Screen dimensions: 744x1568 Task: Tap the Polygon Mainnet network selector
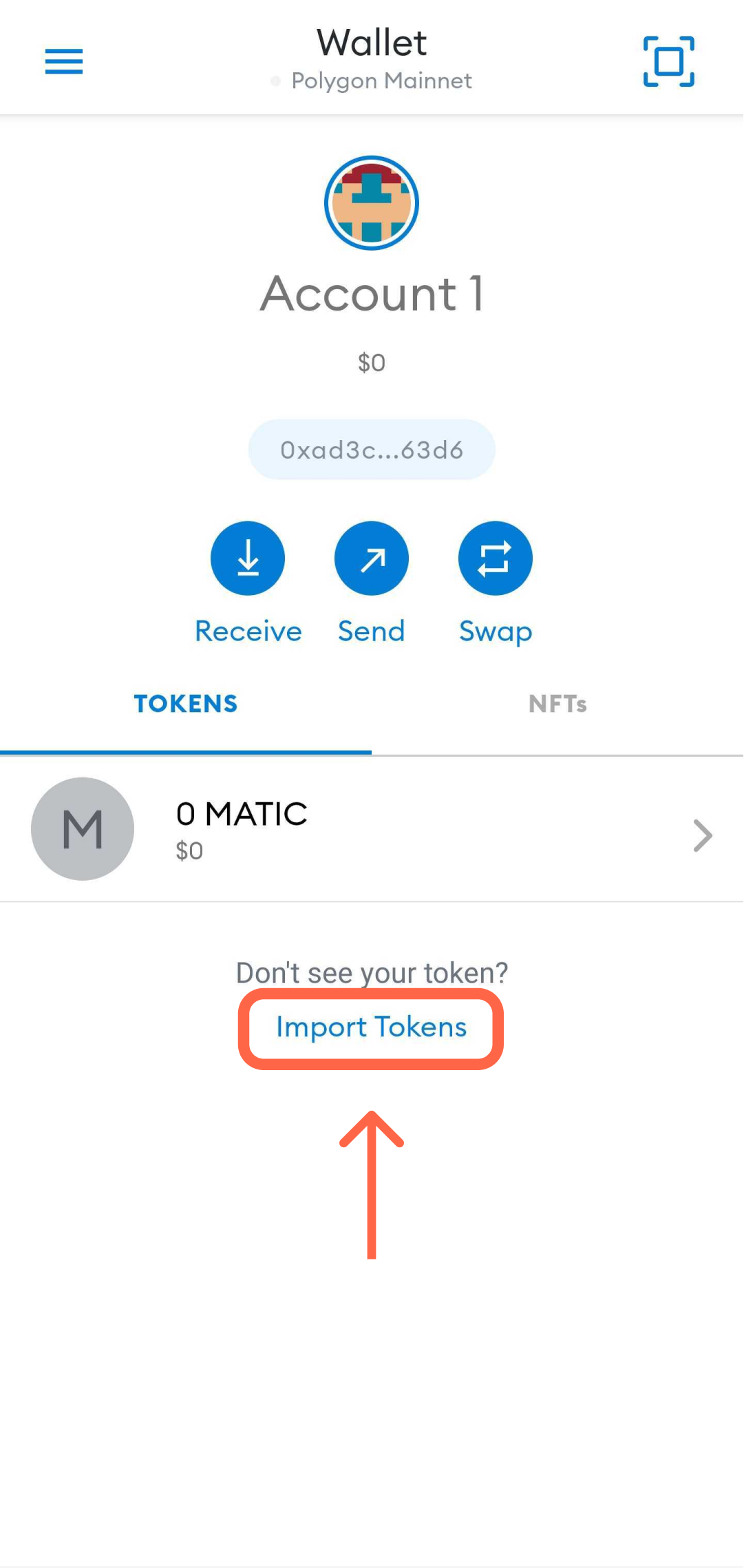(372, 81)
